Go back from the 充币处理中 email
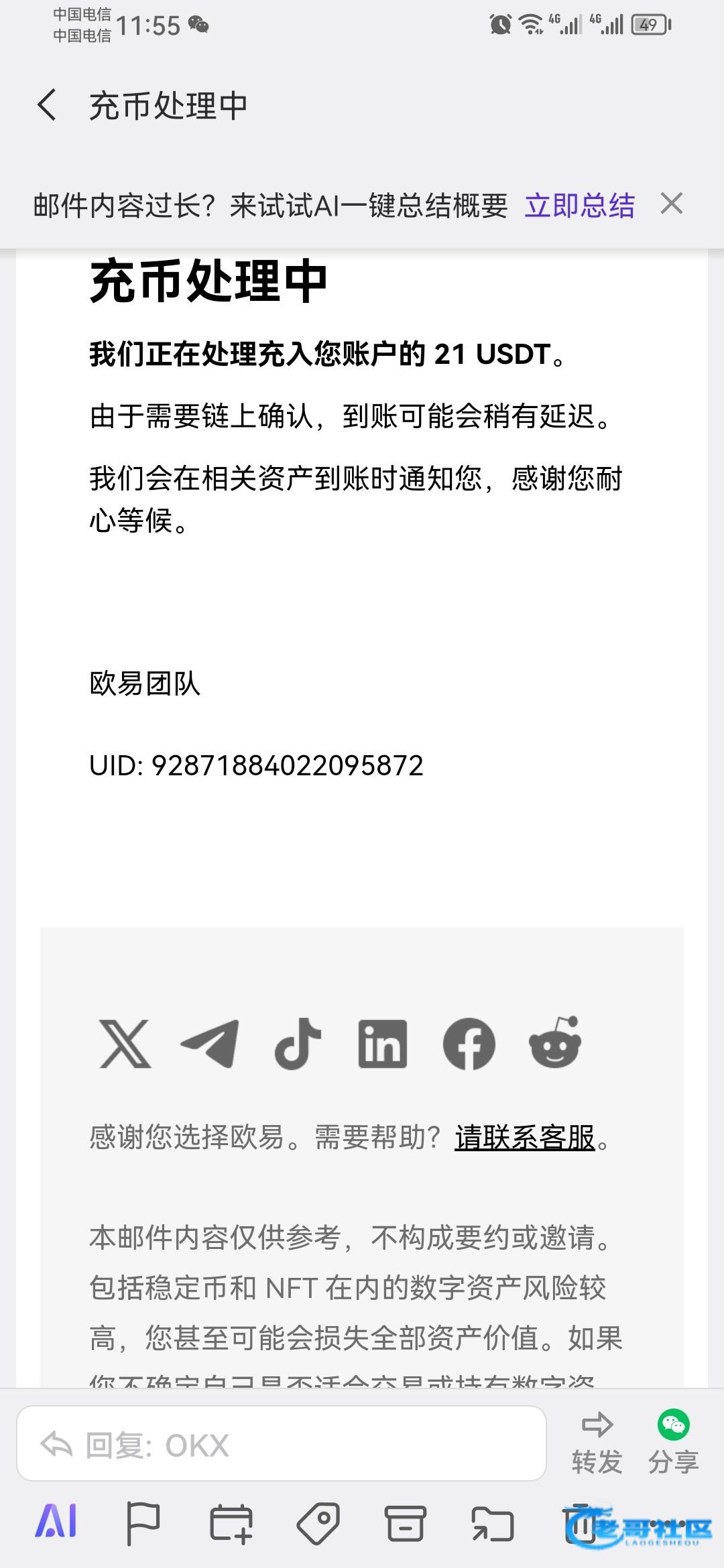This screenshot has width=724, height=1568. click(x=47, y=105)
